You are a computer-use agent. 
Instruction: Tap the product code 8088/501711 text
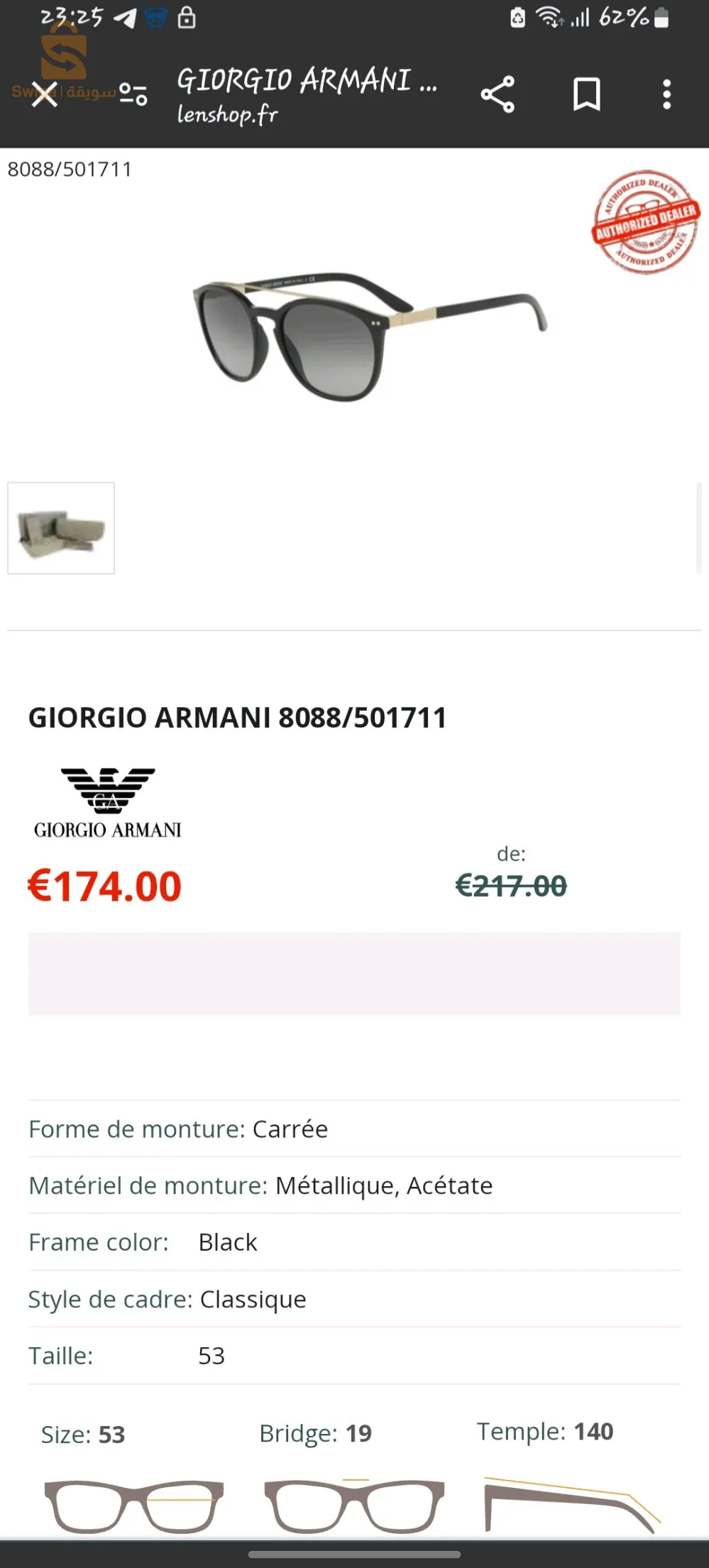(68, 169)
